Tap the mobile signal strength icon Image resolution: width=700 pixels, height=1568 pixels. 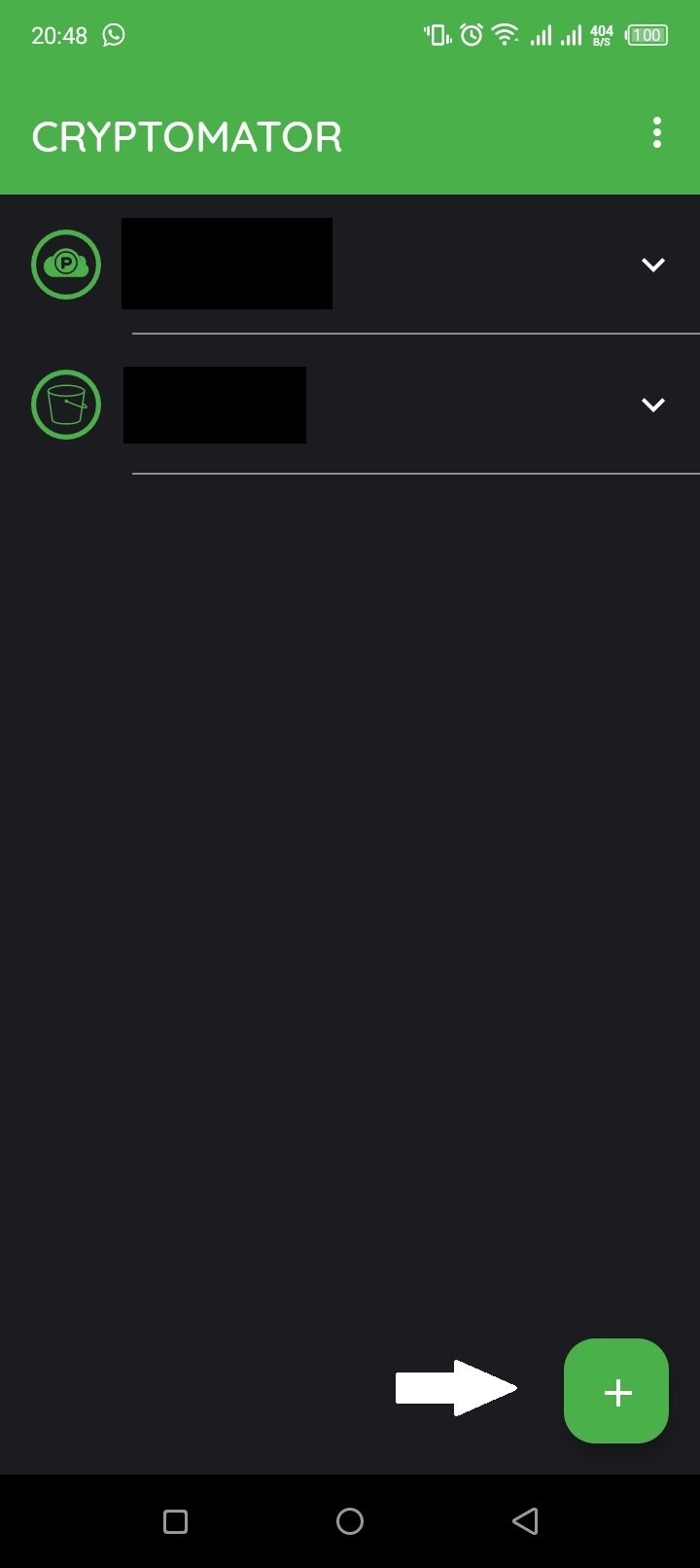pos(540,34)
